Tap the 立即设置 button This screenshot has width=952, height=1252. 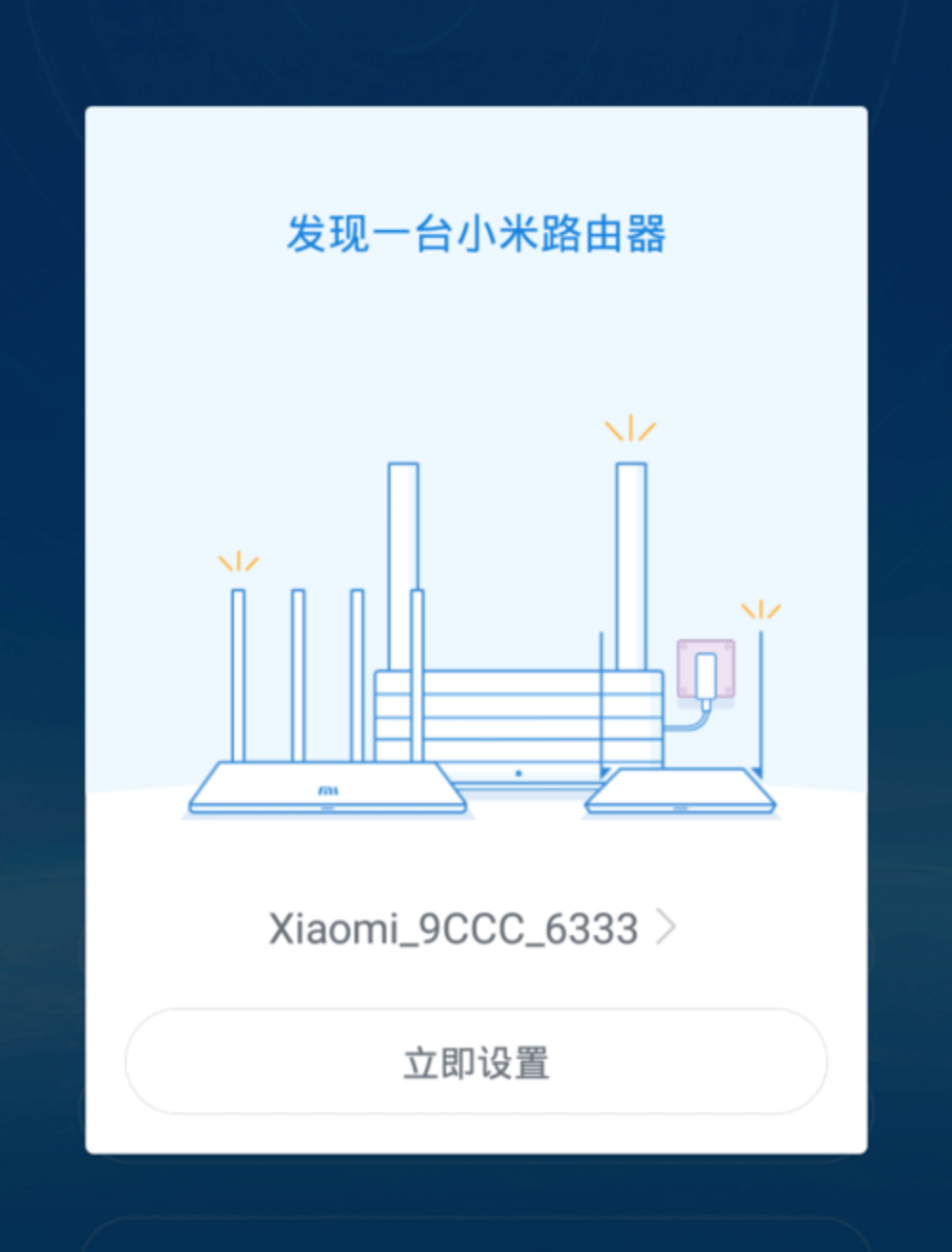(476, 1062)
